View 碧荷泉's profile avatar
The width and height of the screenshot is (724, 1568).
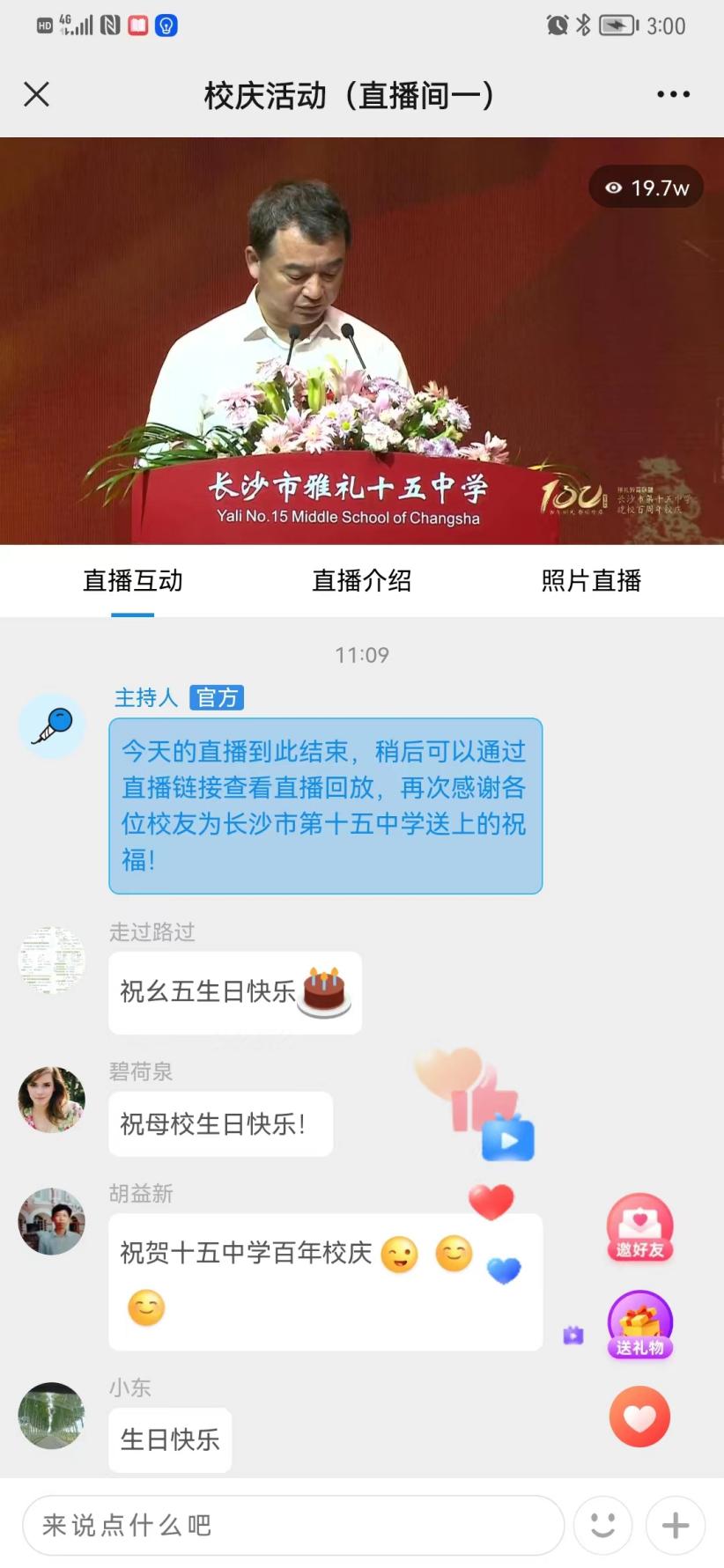click(52, 1099)
